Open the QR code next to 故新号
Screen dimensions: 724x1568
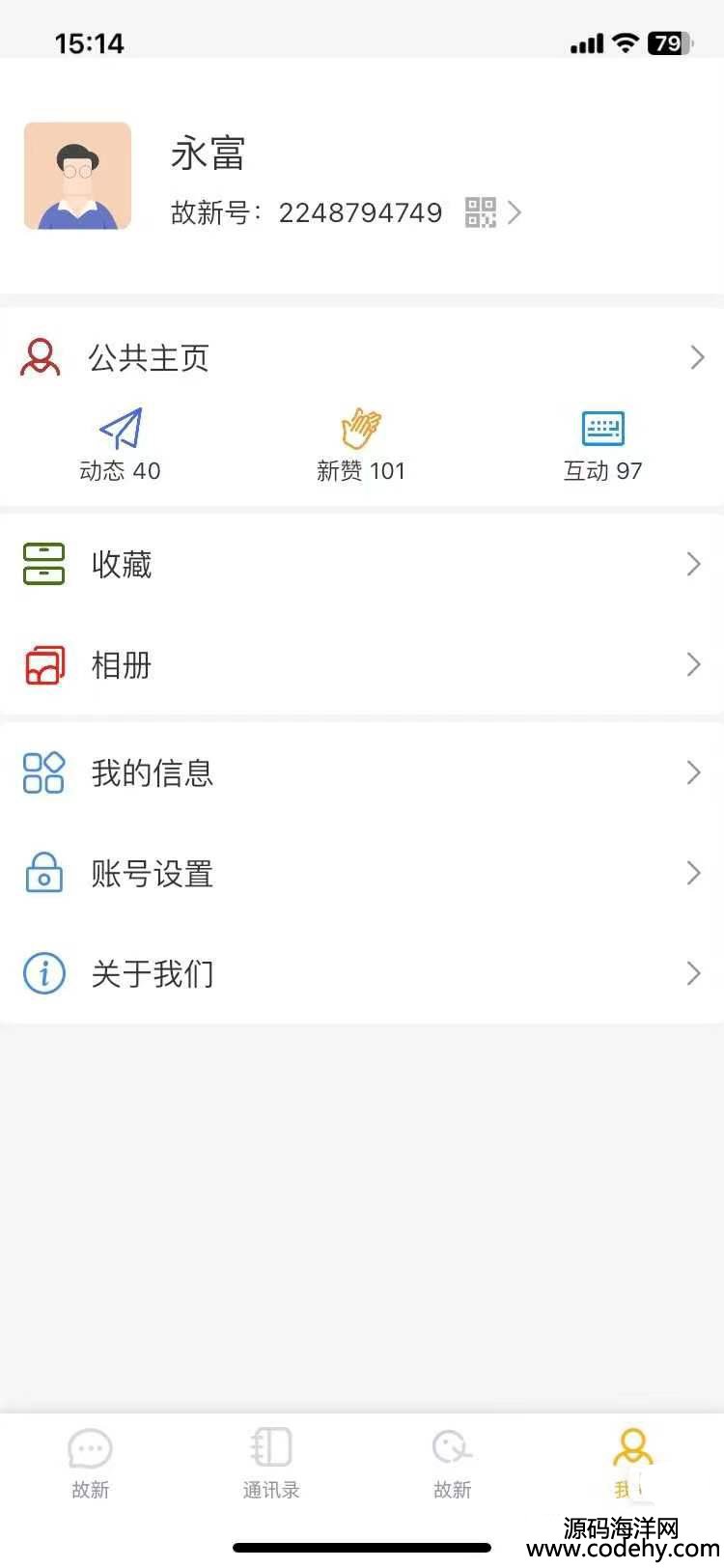point(481,212)
